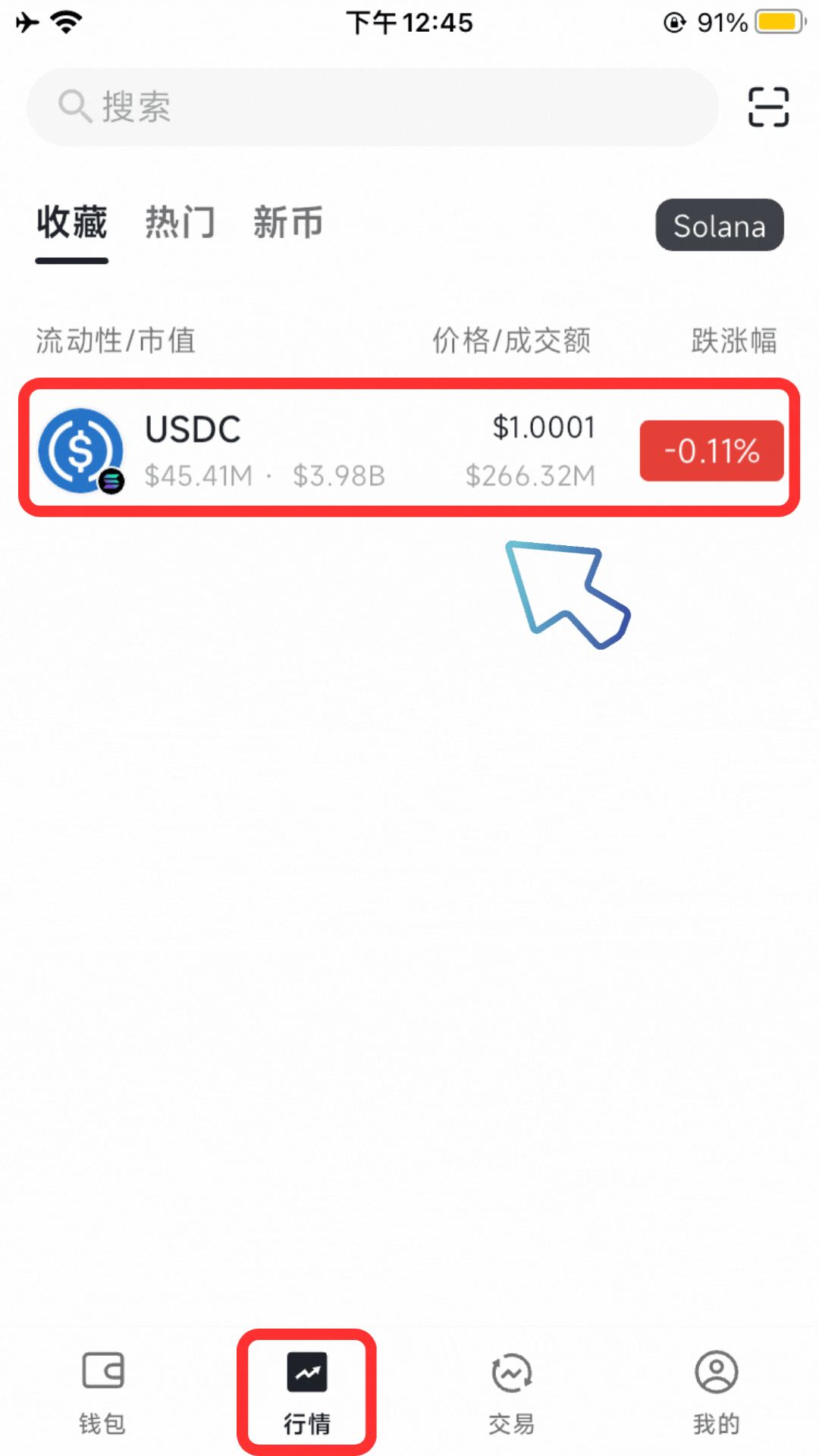Switch to the 我的 tab
The image size is (819, 1456).
[717, 1392]
